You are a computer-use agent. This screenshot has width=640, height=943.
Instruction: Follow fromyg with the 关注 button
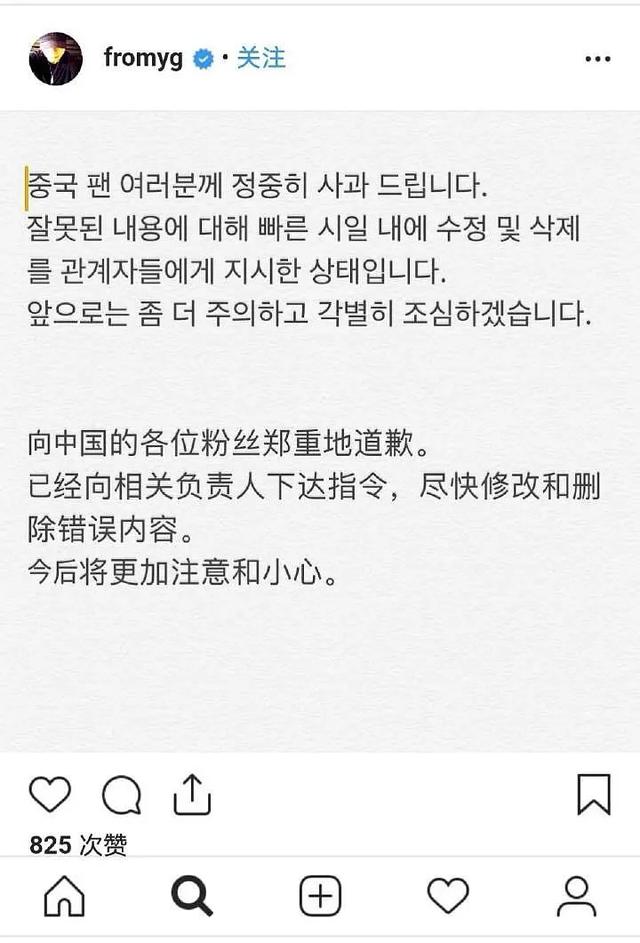click(x=261, y=58)
